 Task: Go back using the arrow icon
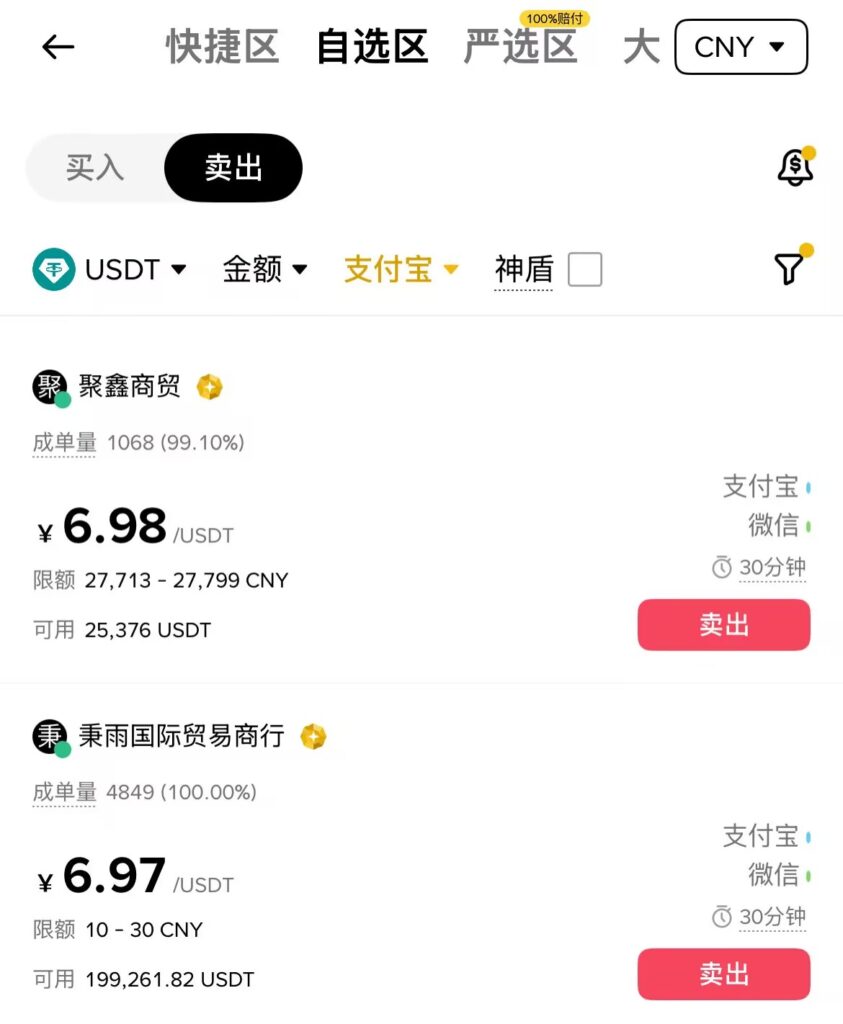pos(58,47)
